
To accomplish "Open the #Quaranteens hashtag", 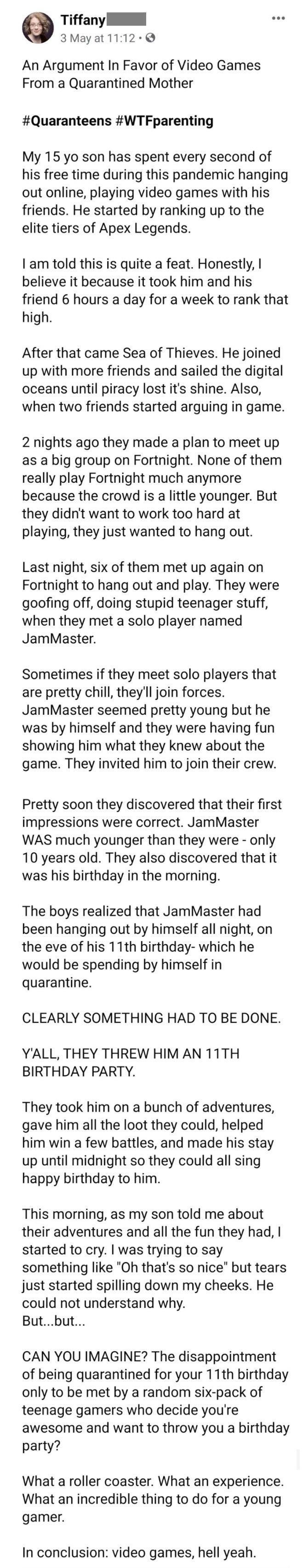I will tap(66, 120).
